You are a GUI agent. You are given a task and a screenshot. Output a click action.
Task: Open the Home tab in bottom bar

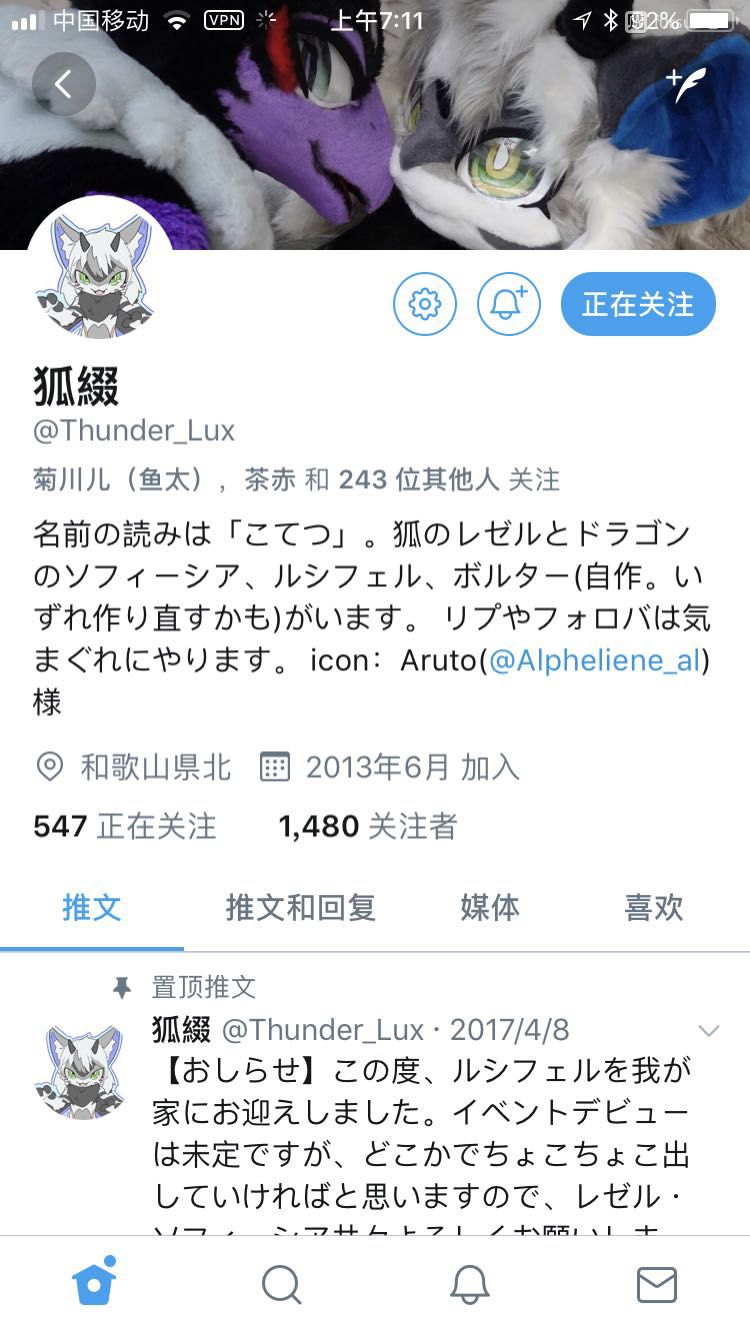pyautogui.click(x=94, y=1284)
